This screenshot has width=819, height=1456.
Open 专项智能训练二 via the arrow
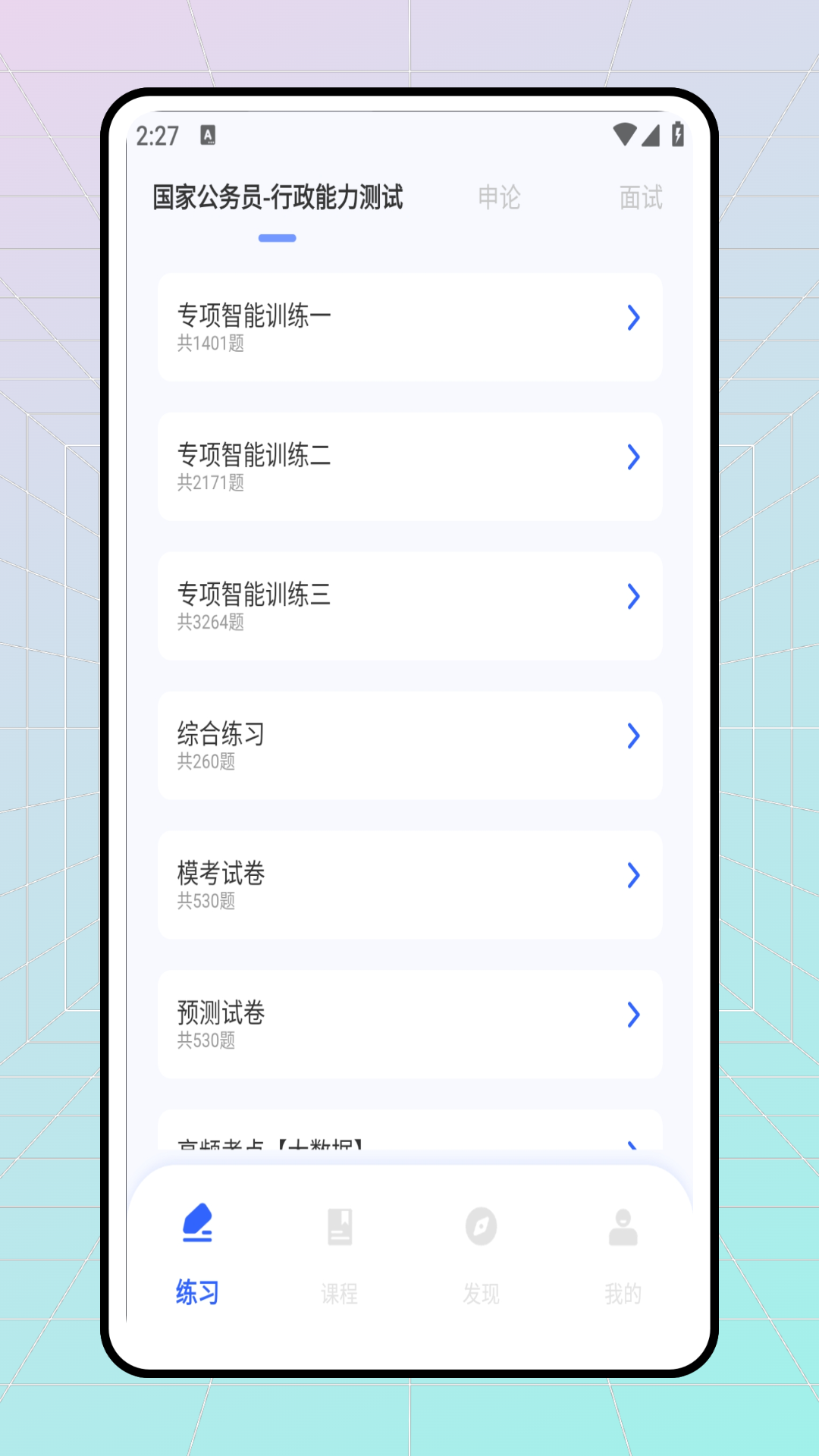coord(634,458)
